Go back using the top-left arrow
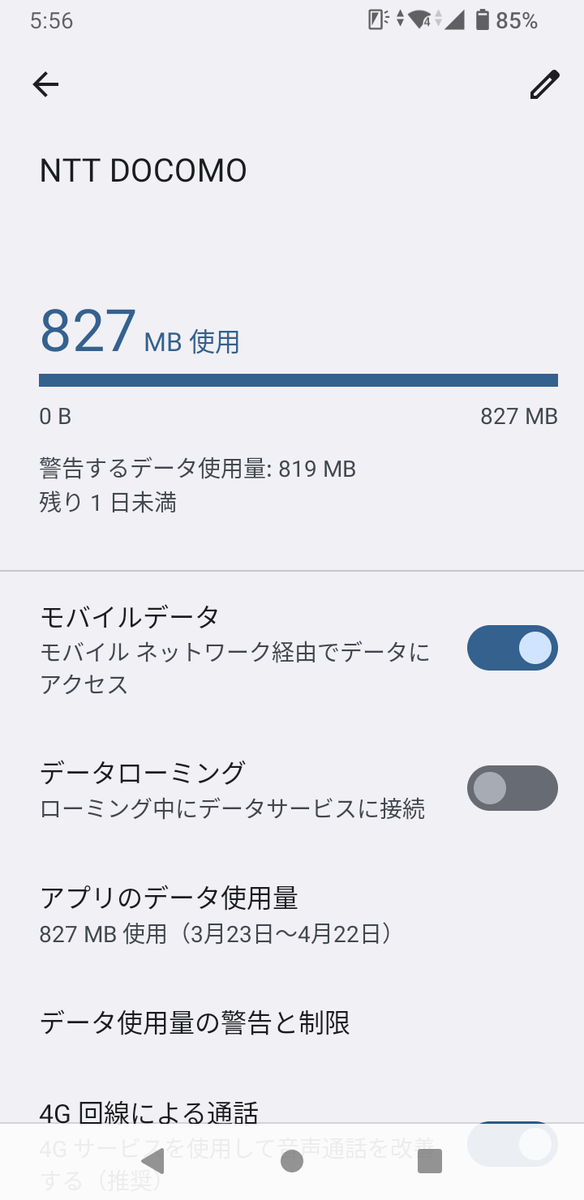The image size is (584, 1200). (46, 85)
